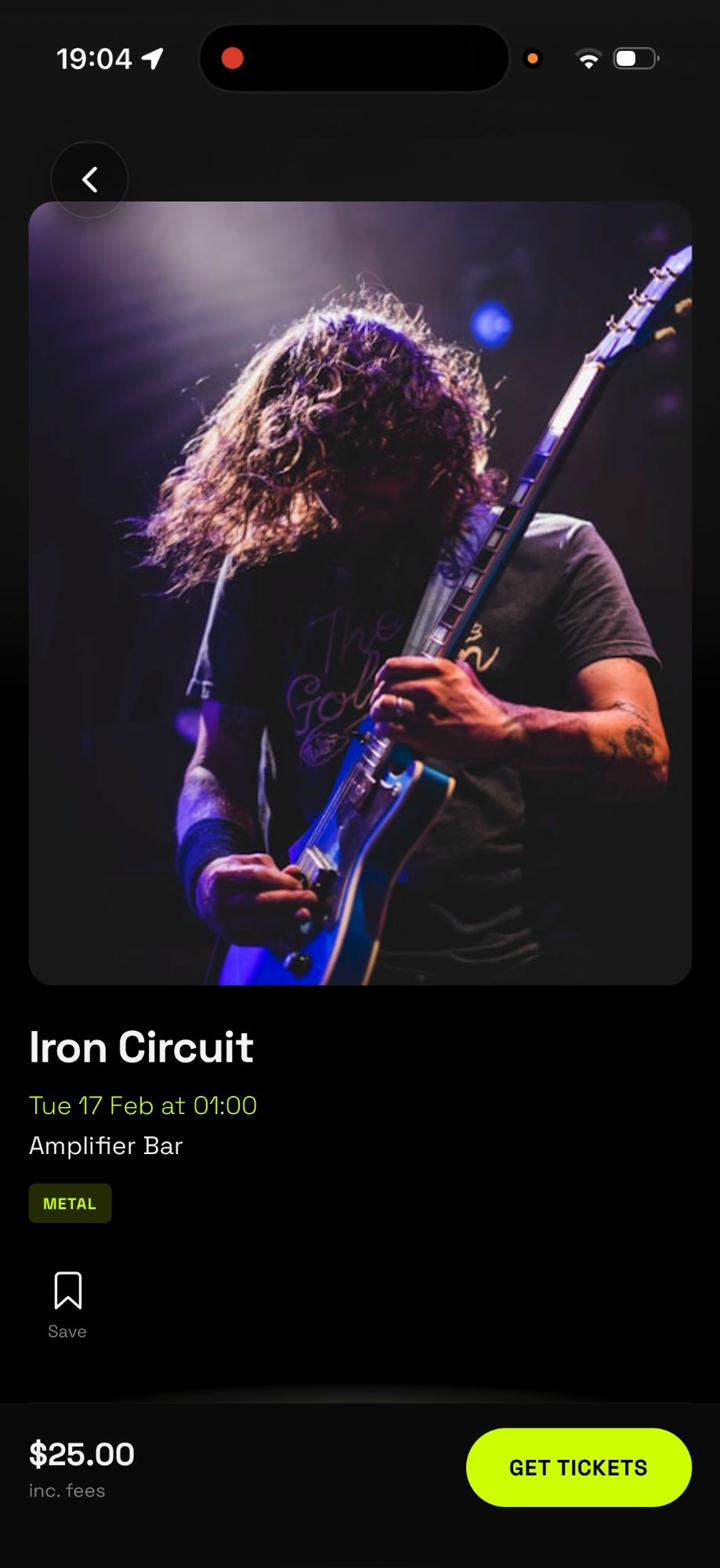Tap GET TICKETS for Iron Circuit
The width and height of the screenshot is (728, 1568).
584,1467
